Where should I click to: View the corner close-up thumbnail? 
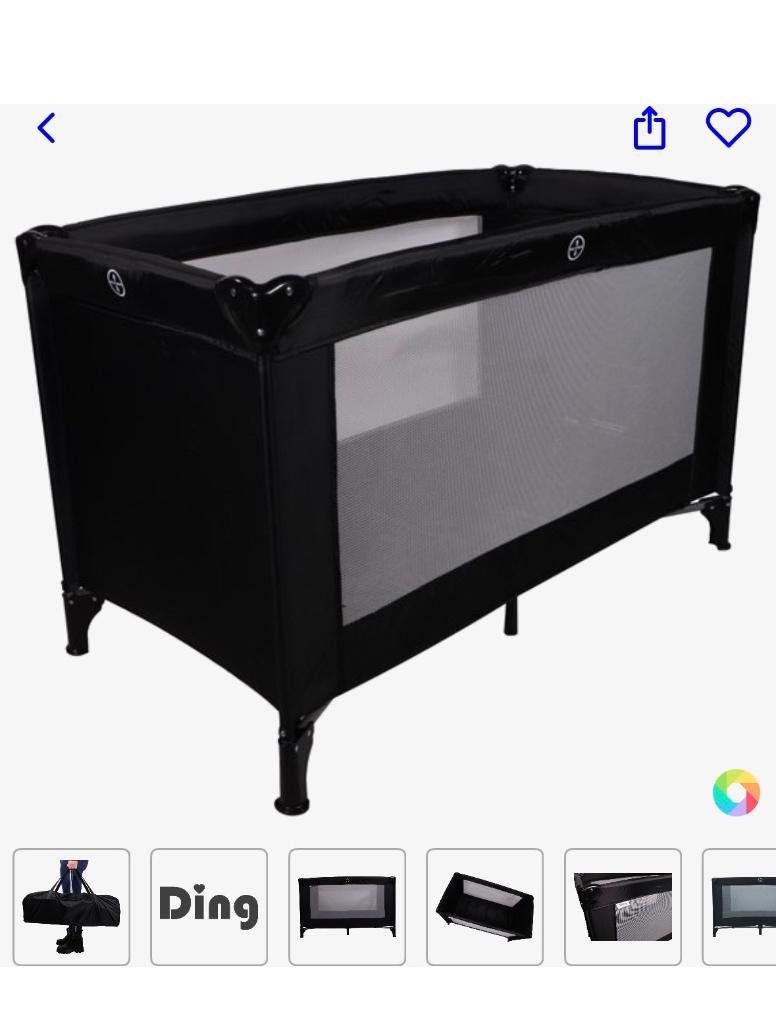click(x=623, y=907)
